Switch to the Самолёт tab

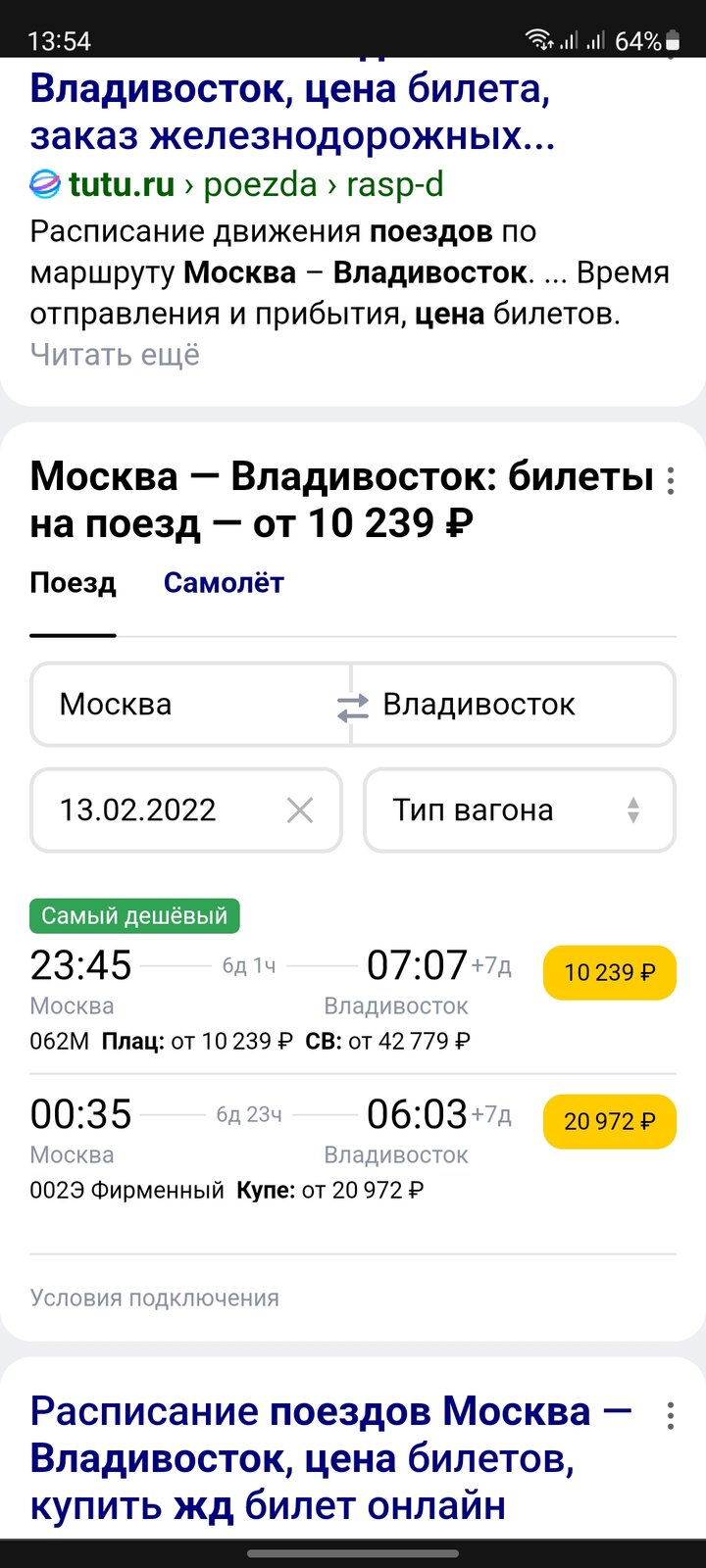[224, 583]
